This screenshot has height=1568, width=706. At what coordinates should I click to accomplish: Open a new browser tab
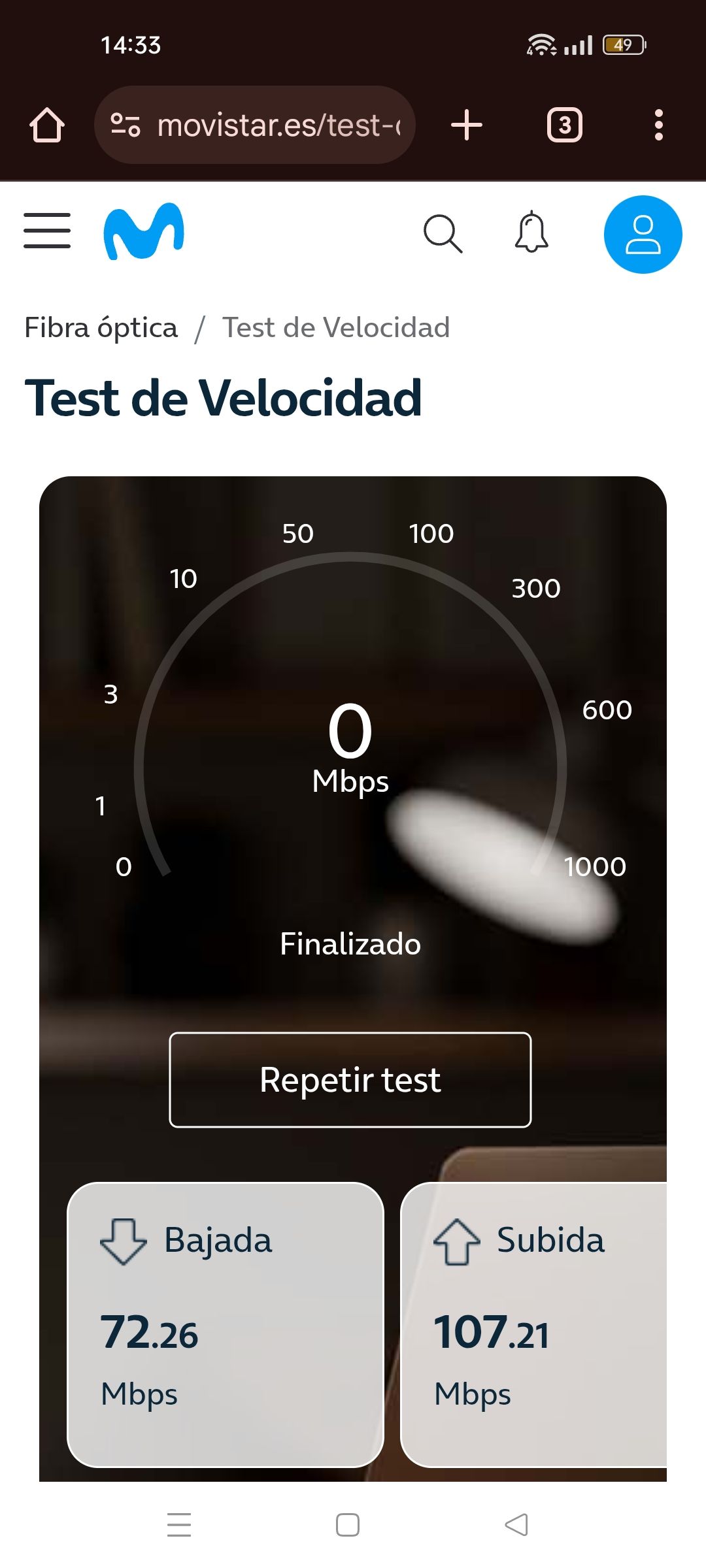click(467, 124)
